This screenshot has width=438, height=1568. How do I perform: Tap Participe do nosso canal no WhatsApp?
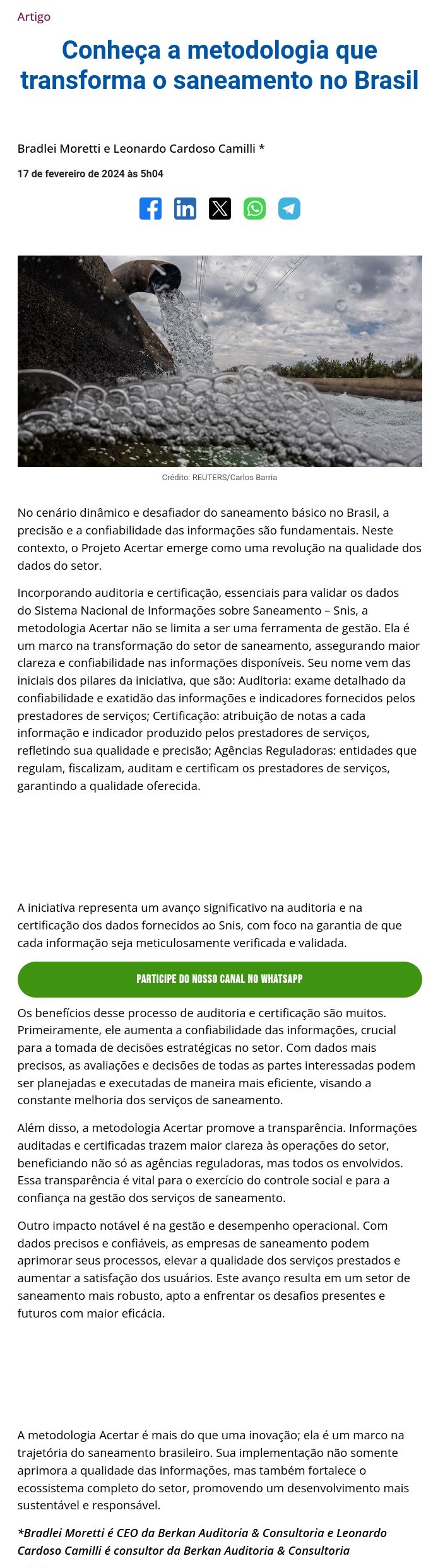[x=219, y=979]
